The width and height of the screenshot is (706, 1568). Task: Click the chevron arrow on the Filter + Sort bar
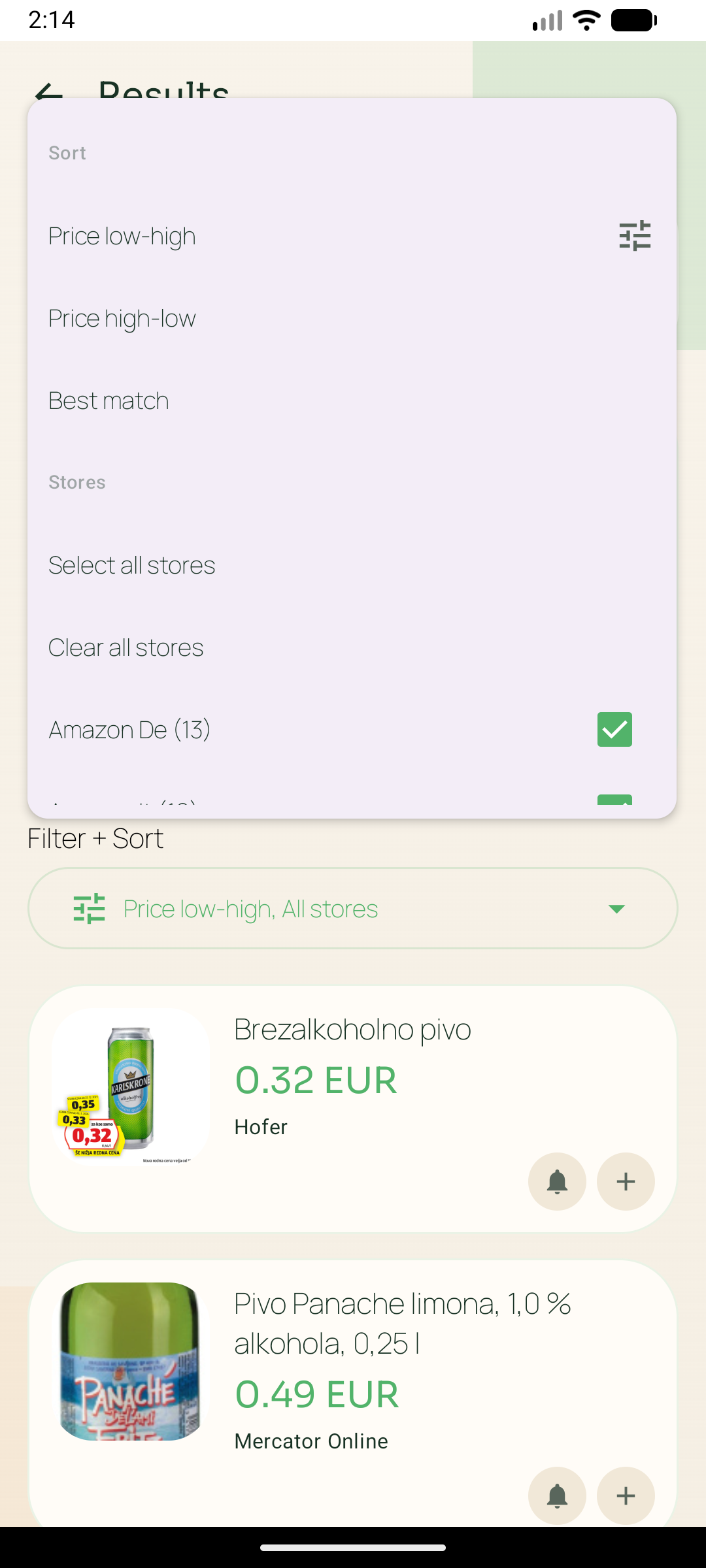(615, 907)
